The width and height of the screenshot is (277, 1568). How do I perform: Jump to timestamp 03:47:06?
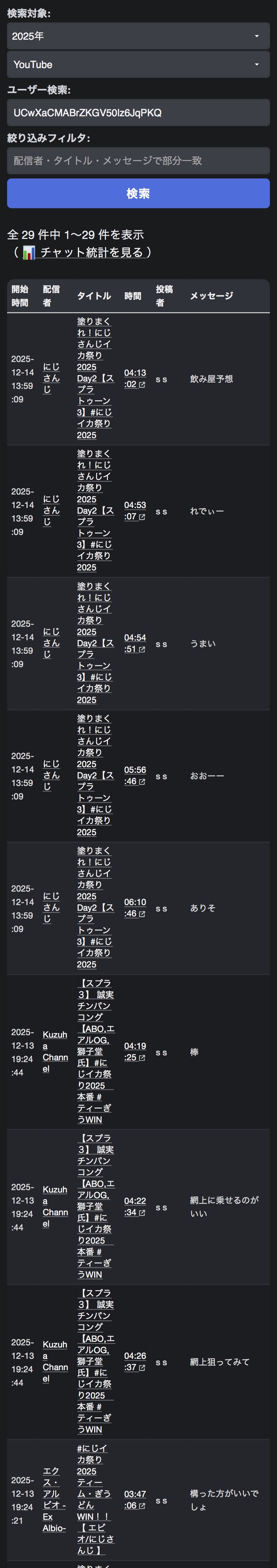(x=134, y=1500)
